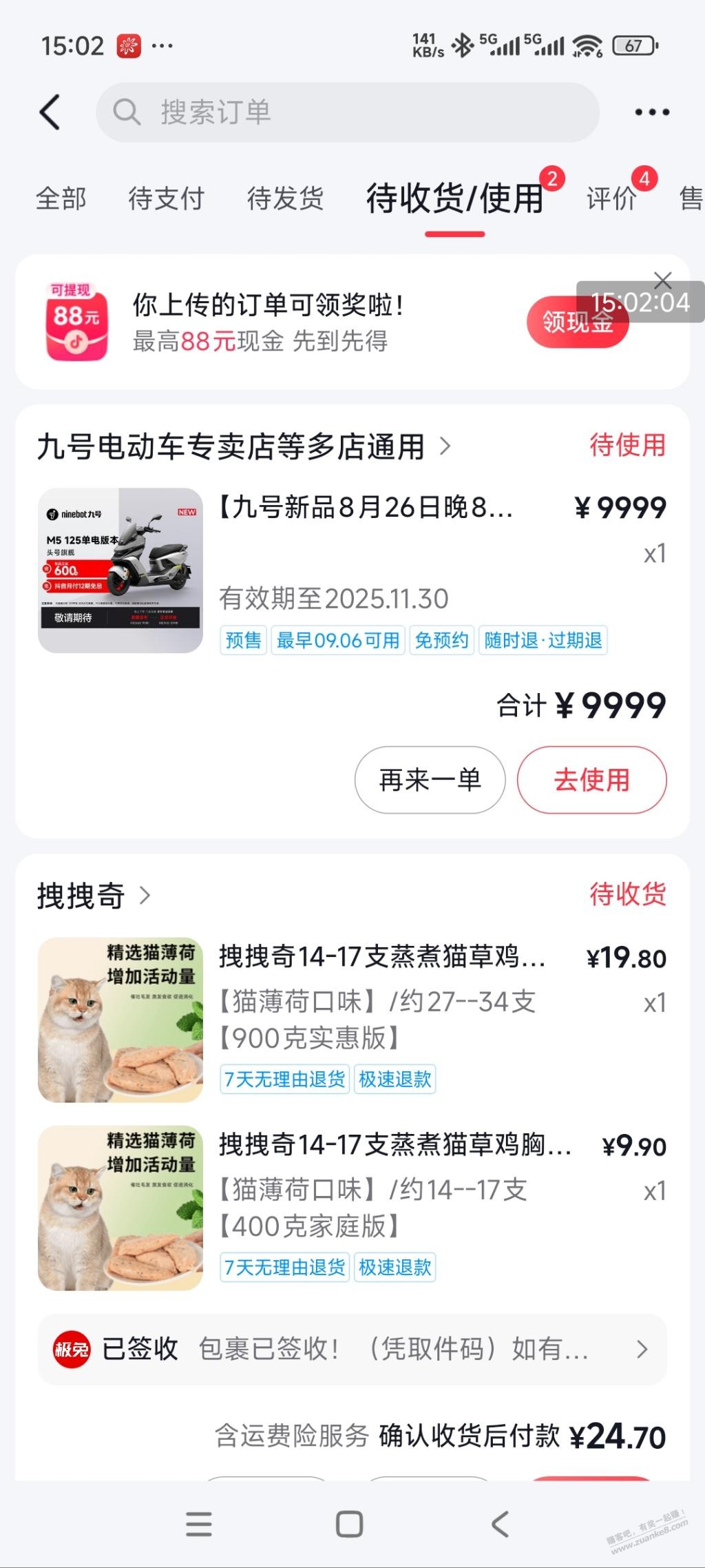
Task: Switch to the 待支付 tab
Action: tap(166, 198)
